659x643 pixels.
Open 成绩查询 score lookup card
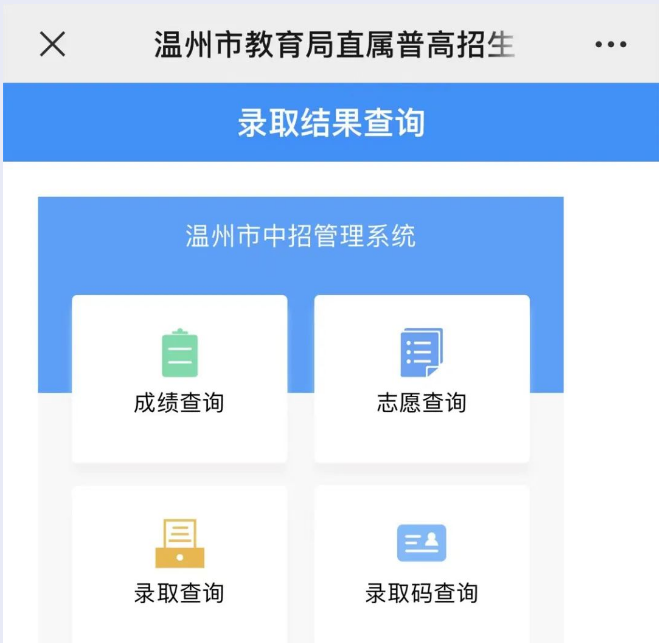click(x=179, y=378)
